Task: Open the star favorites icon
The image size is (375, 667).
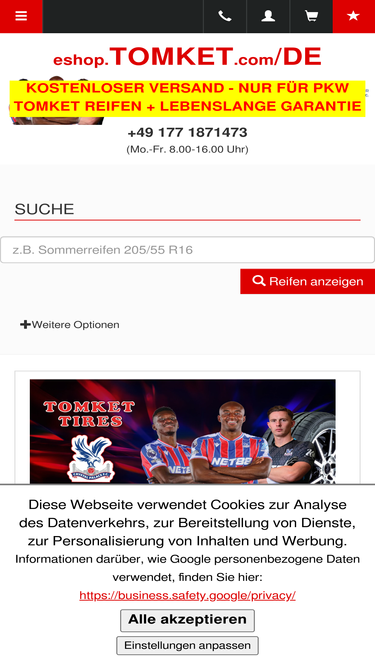Action: pos(354,16)
